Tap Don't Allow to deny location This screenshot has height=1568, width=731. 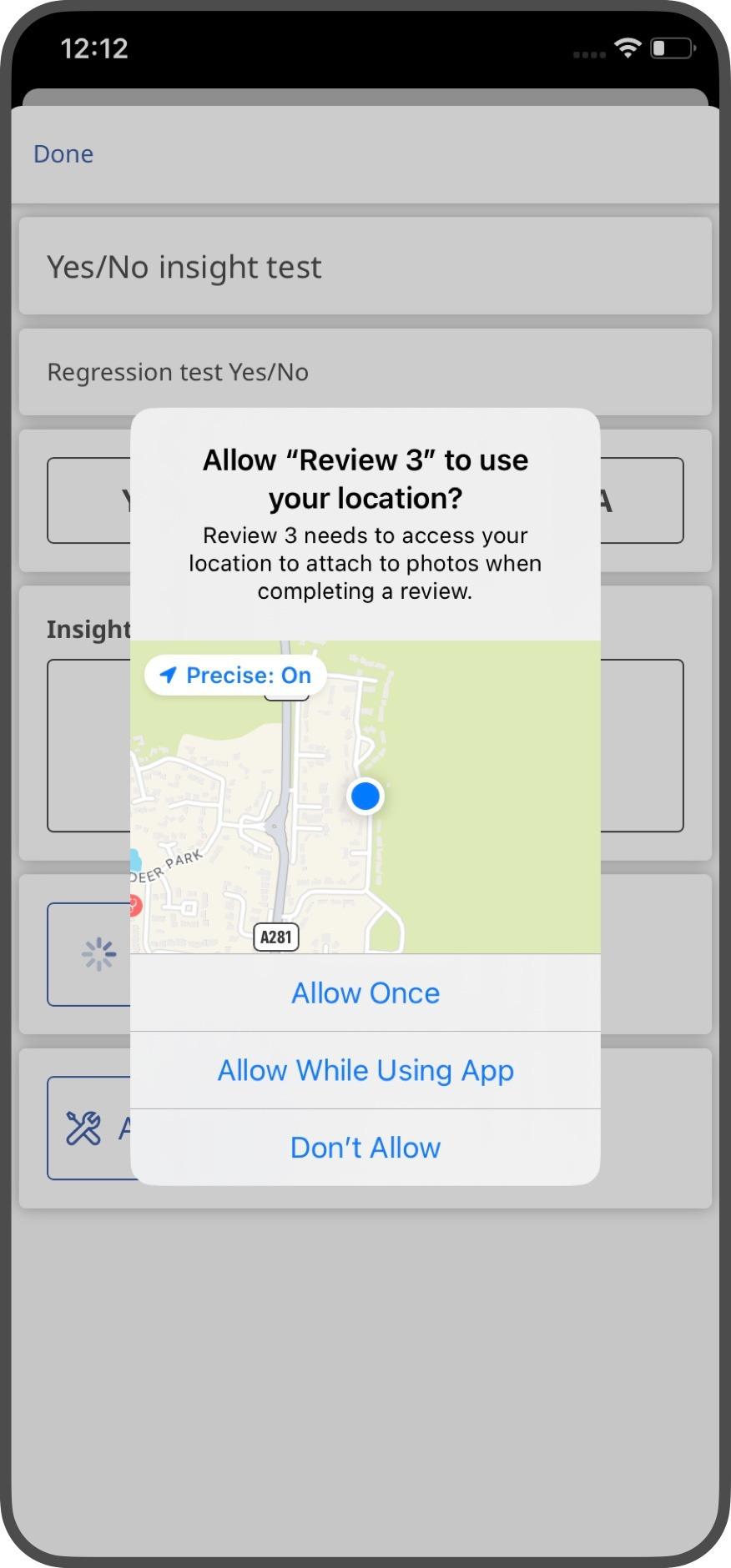point(365,1148)
